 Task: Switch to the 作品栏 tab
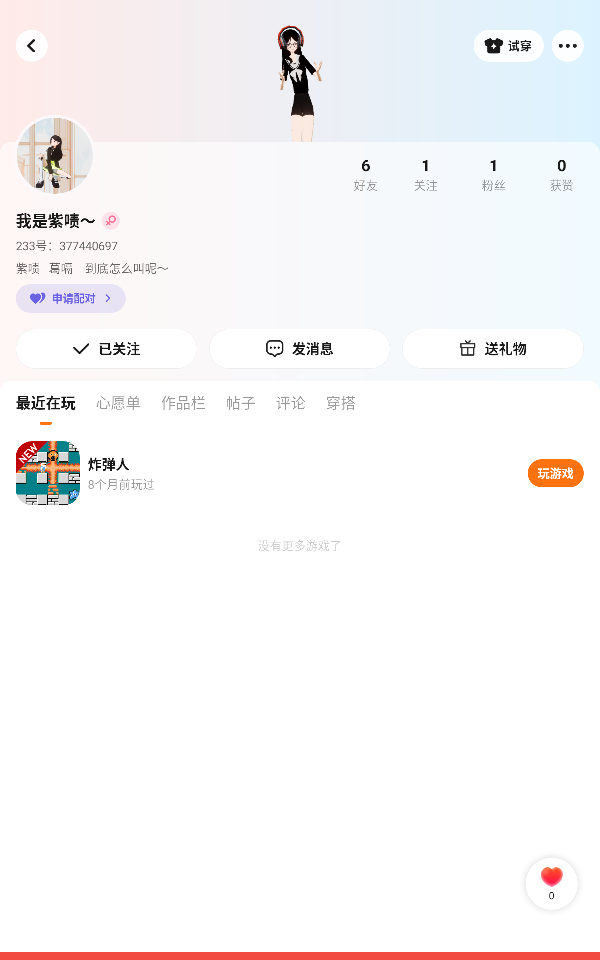(183, 403)
